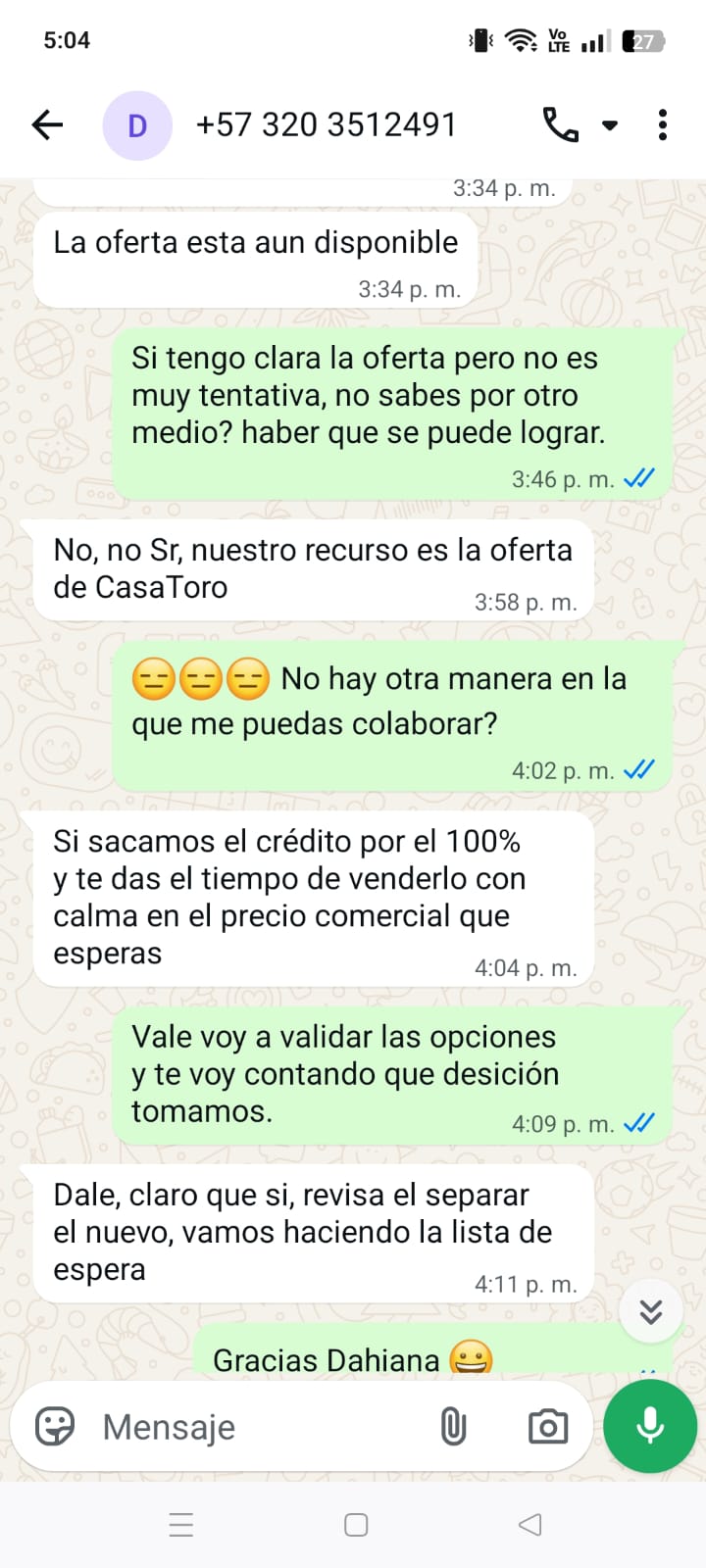The width and height of the screenshot is (706, 1568).
Task: Tap the system home button
Action: tap(356, 1525)
